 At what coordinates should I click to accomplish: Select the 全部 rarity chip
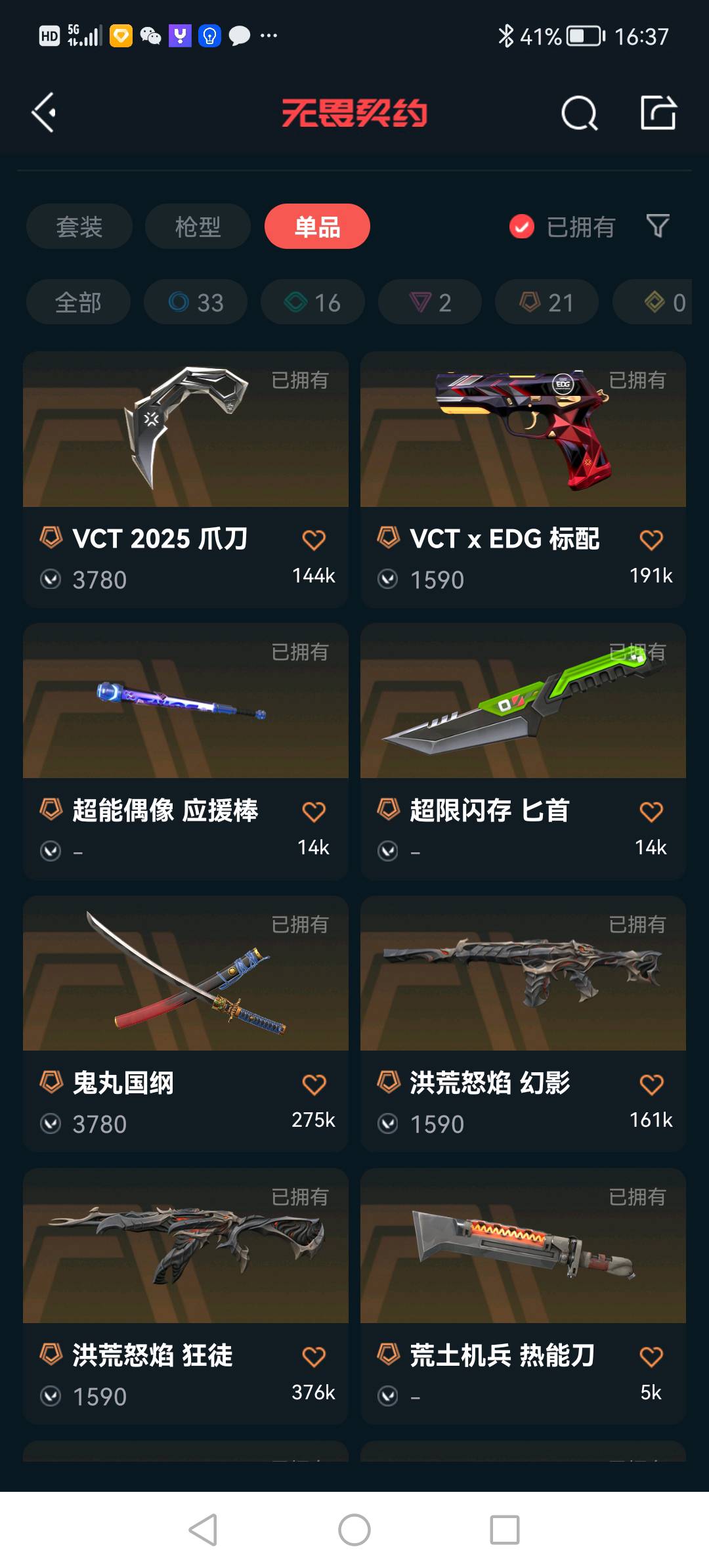click(x=78, y=302)
